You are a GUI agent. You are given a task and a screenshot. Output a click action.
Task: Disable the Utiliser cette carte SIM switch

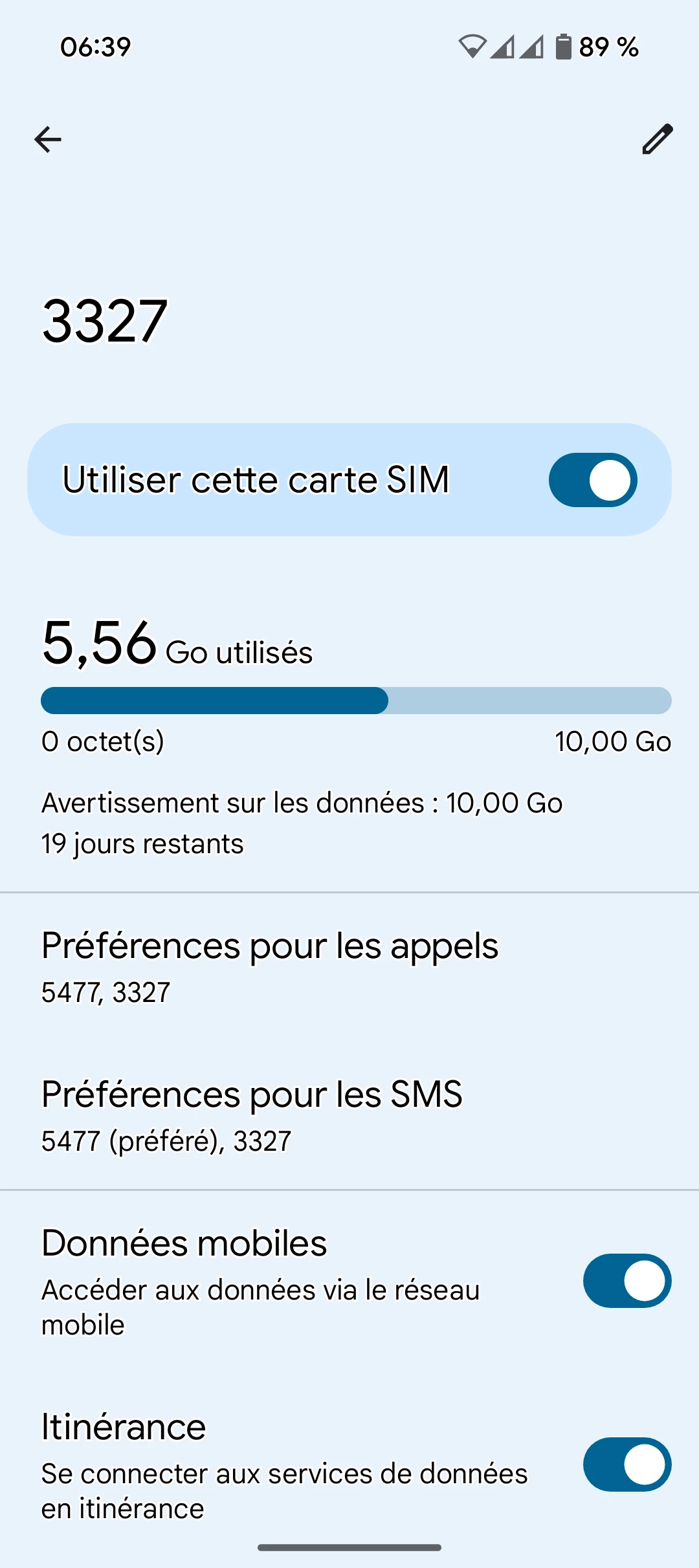[x=592, y=480]
